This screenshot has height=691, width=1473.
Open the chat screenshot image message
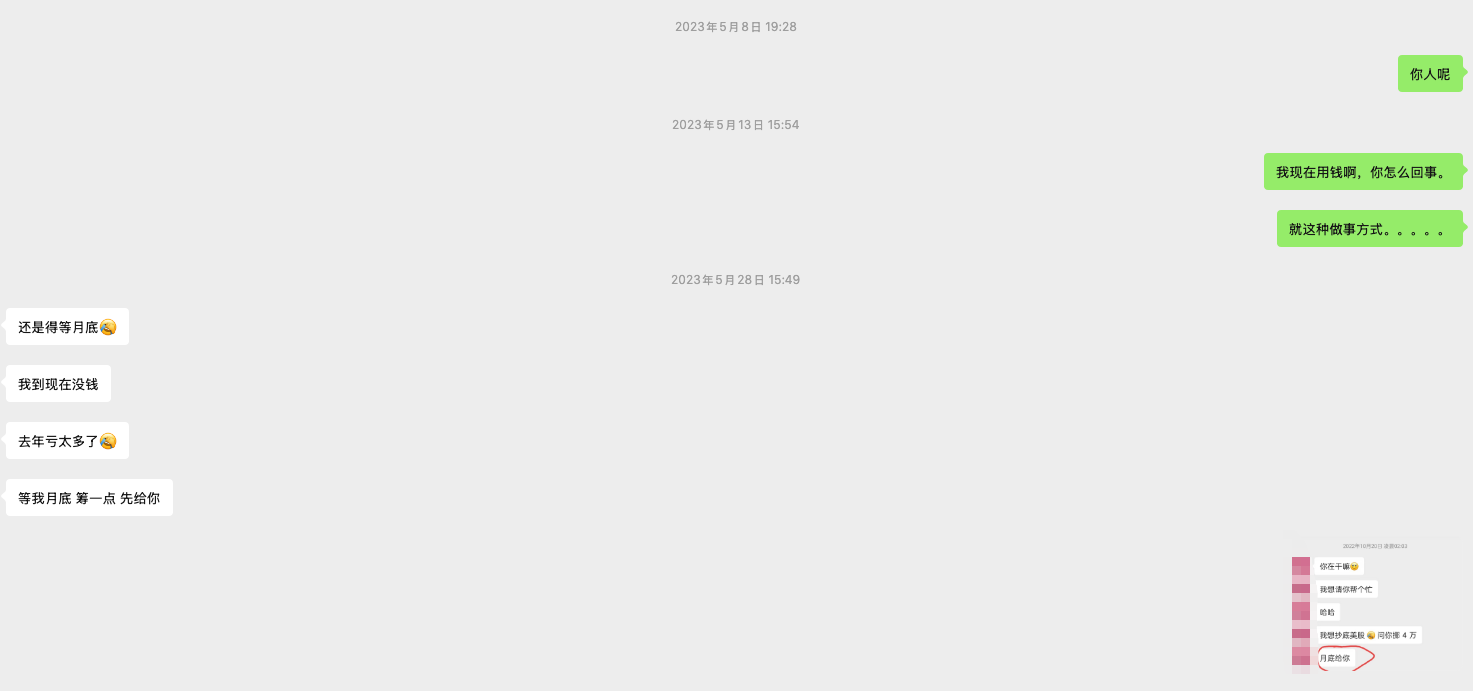pos(1374,606)
